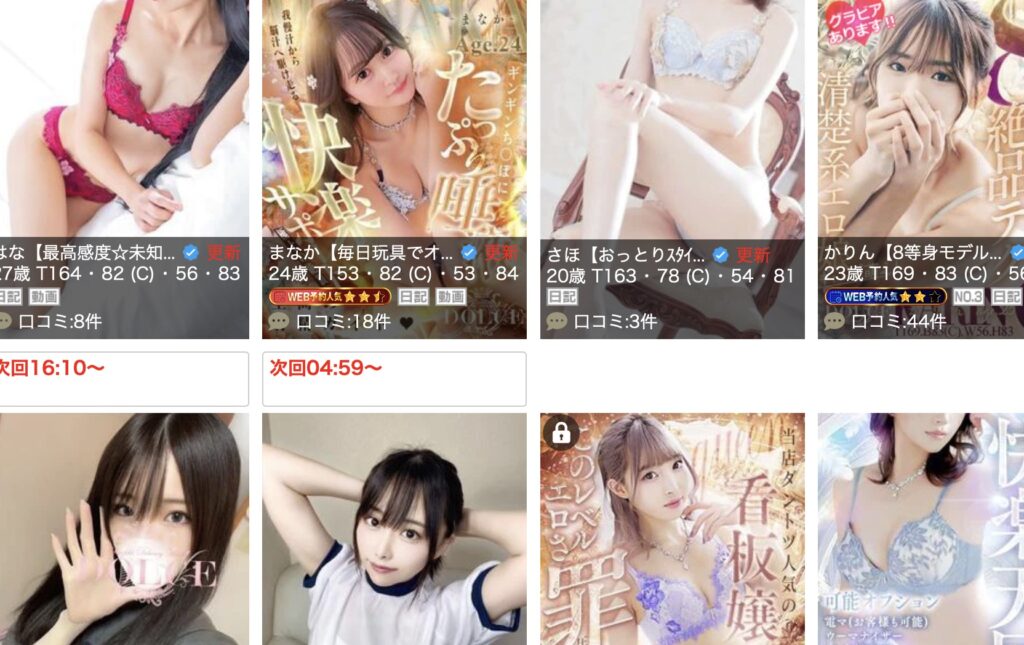Viewport: 1024px width, 645px height.
Task: Open the 日記 badge on さほ's card
Action: (x=562, y=297)
